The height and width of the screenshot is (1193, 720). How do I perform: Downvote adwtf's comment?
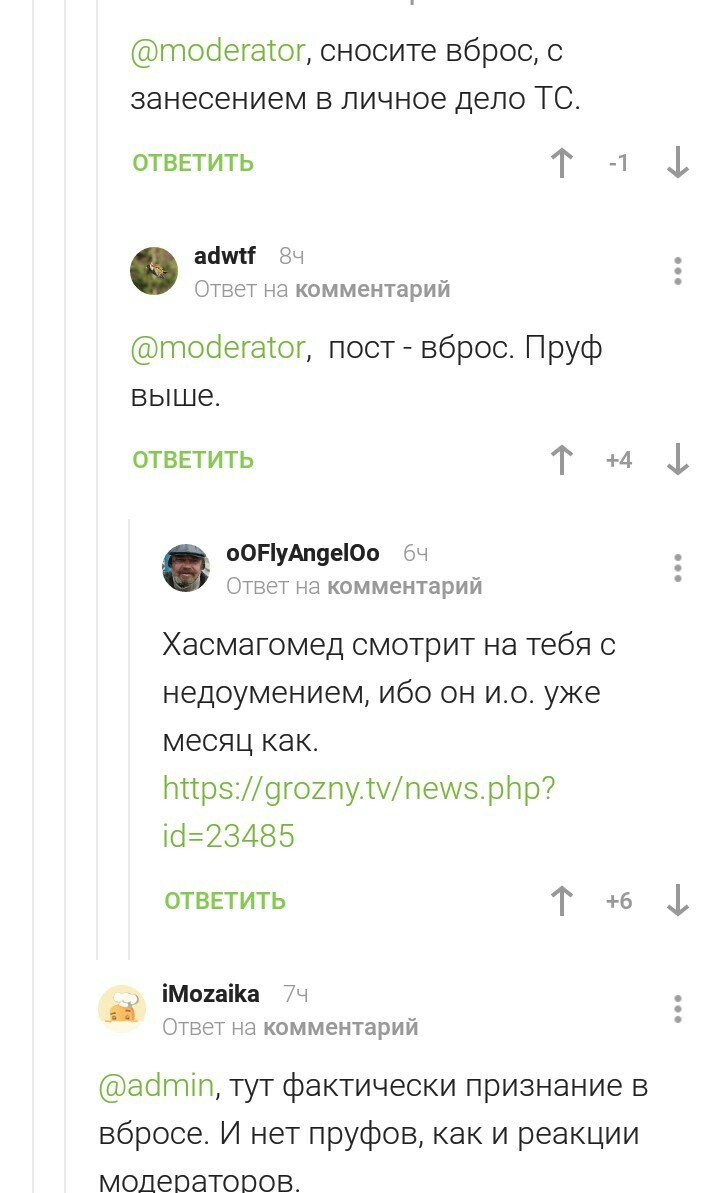click(678, 460)
